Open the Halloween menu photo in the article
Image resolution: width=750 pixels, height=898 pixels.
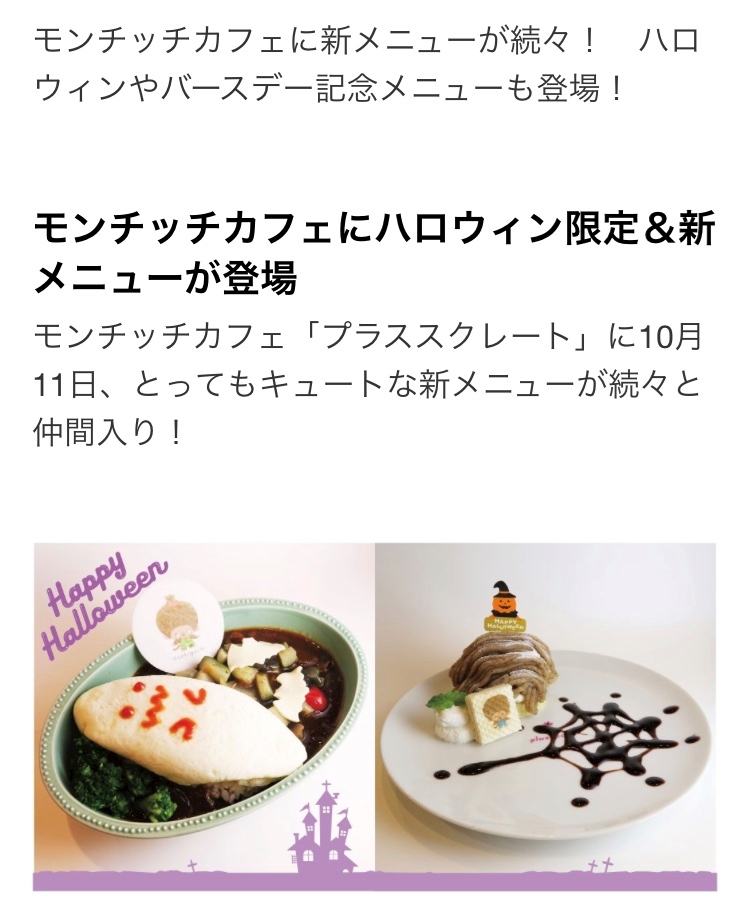pyautogui.click(x=375, y=717)
